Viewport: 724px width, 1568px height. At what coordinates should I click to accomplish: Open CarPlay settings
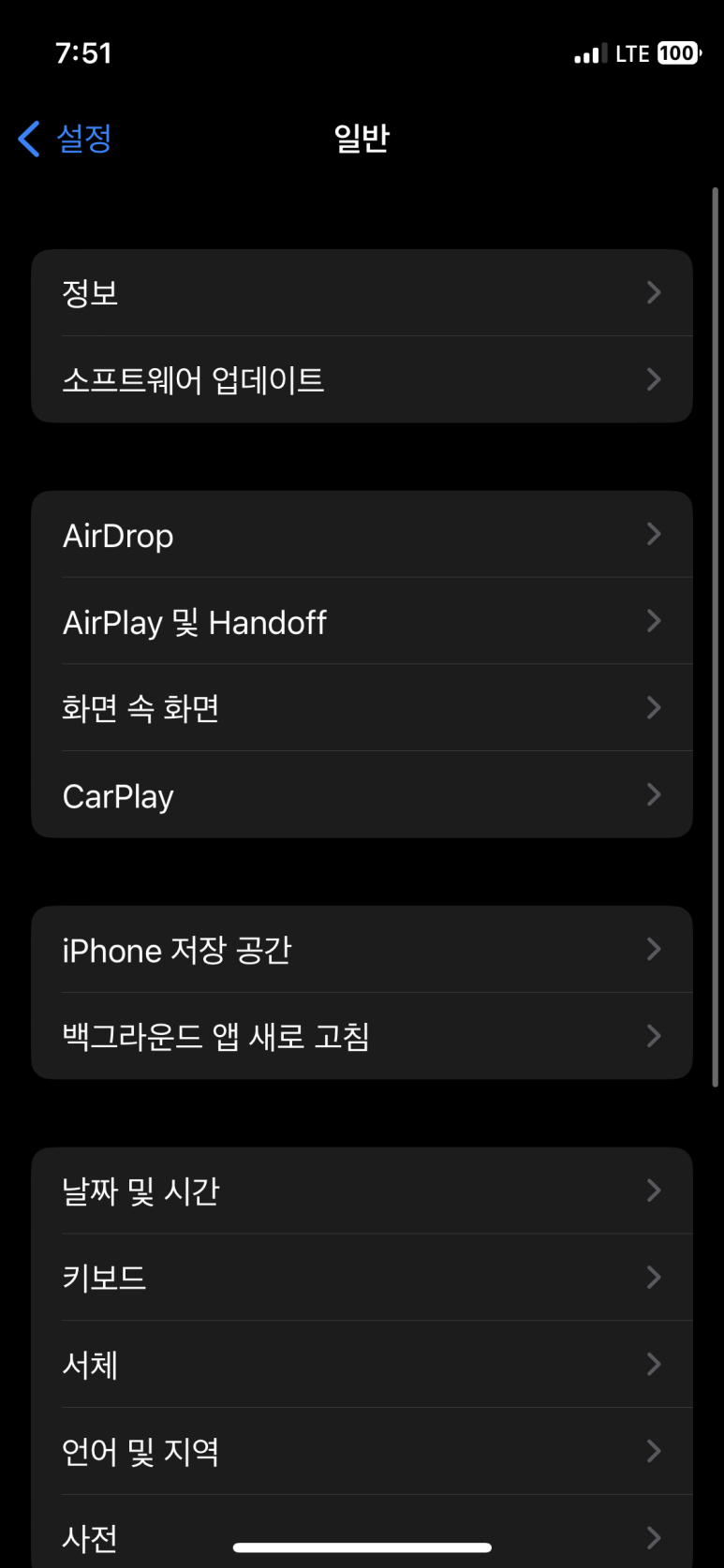(x=362, y=794)
